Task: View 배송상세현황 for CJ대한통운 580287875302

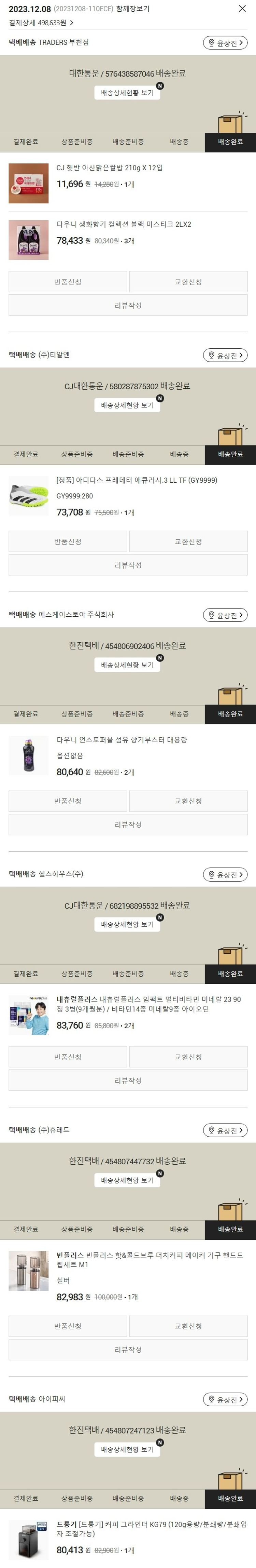Action: (127, 405)
